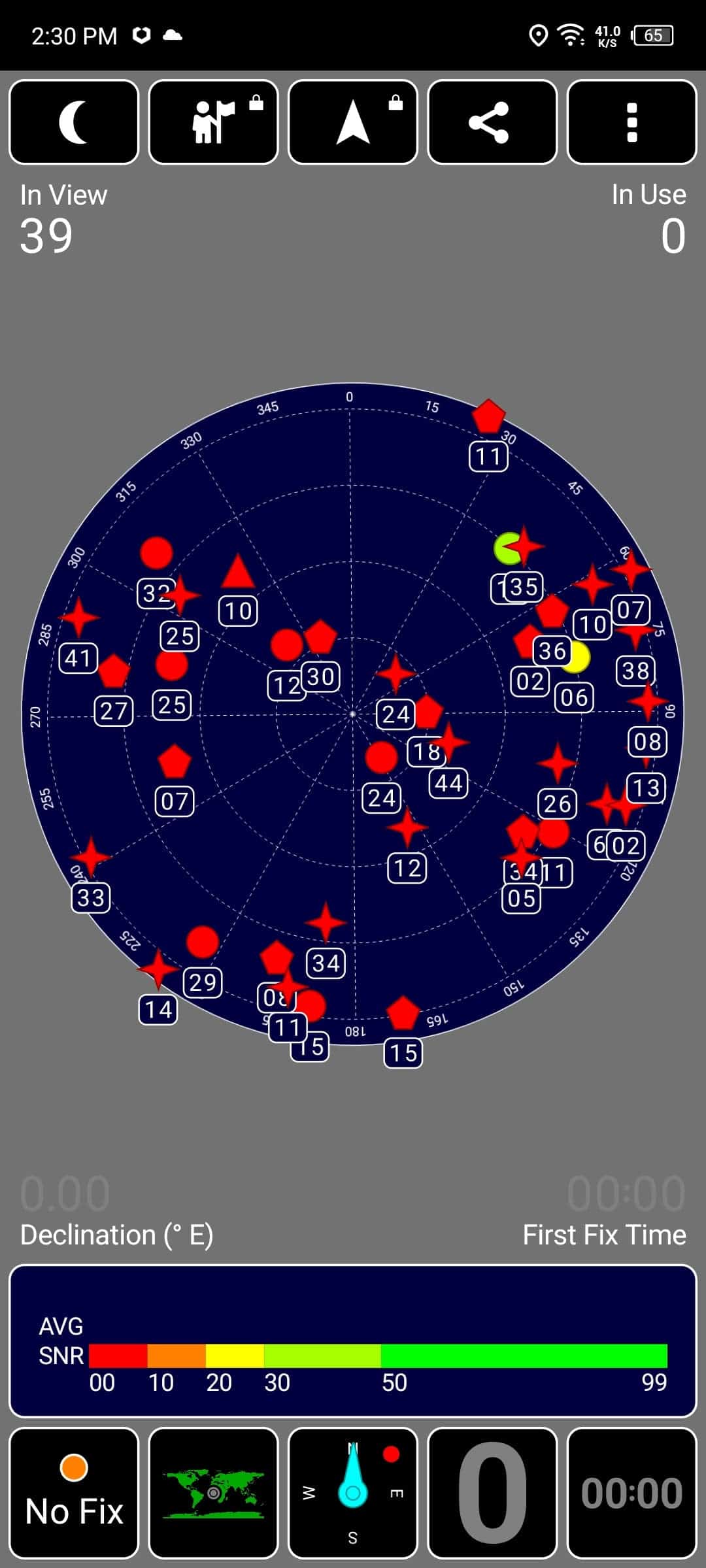Viewport: 706px width, 1568px height.
Task: Tap the large zero speed tile
Action: click(492, 1493)
